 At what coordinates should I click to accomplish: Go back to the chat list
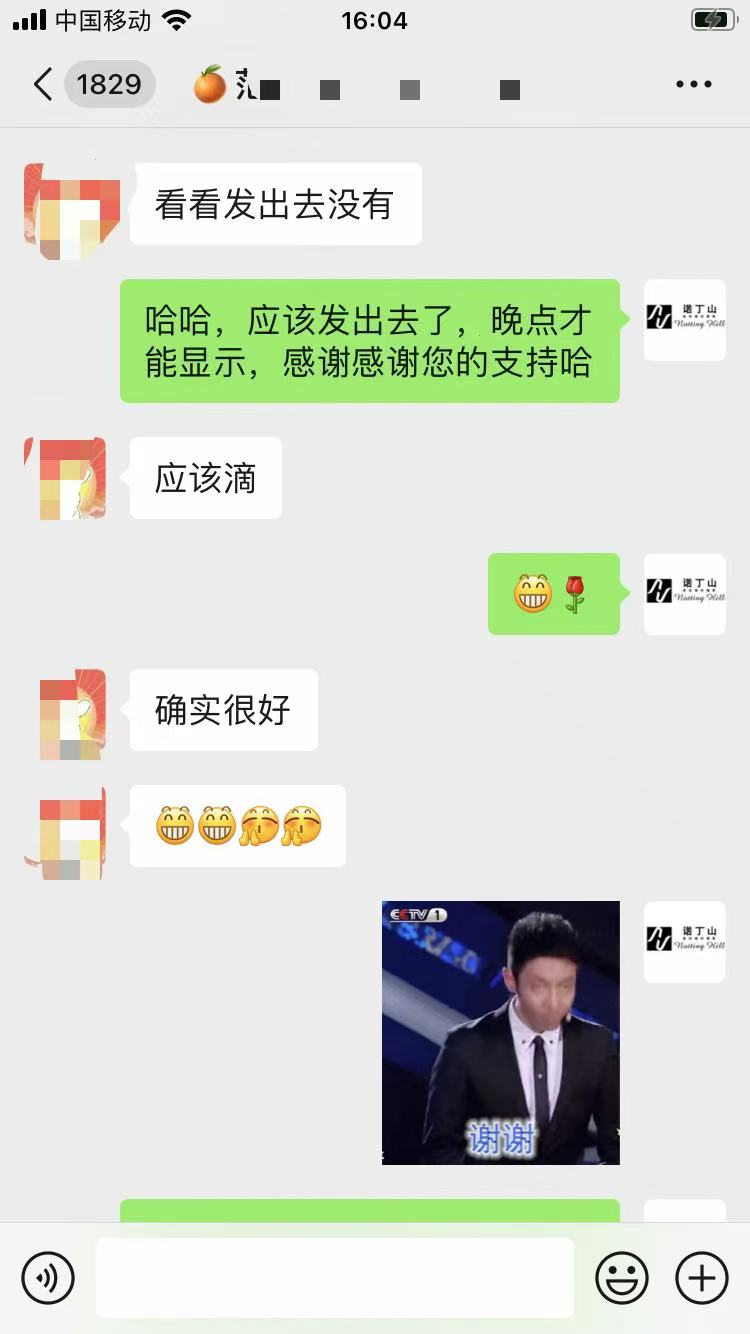[42, 85]
